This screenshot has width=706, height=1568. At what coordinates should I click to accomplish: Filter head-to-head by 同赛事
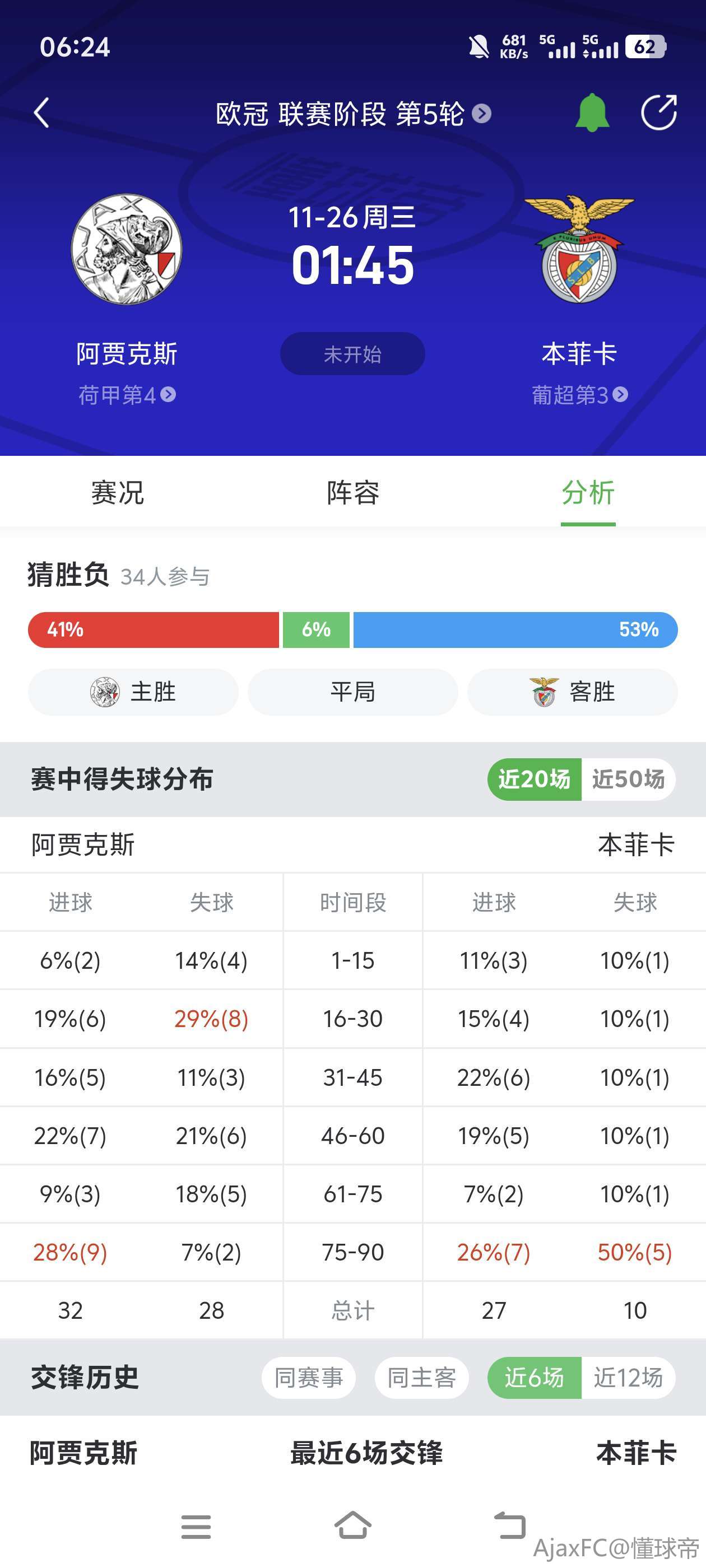[309, 1378]
